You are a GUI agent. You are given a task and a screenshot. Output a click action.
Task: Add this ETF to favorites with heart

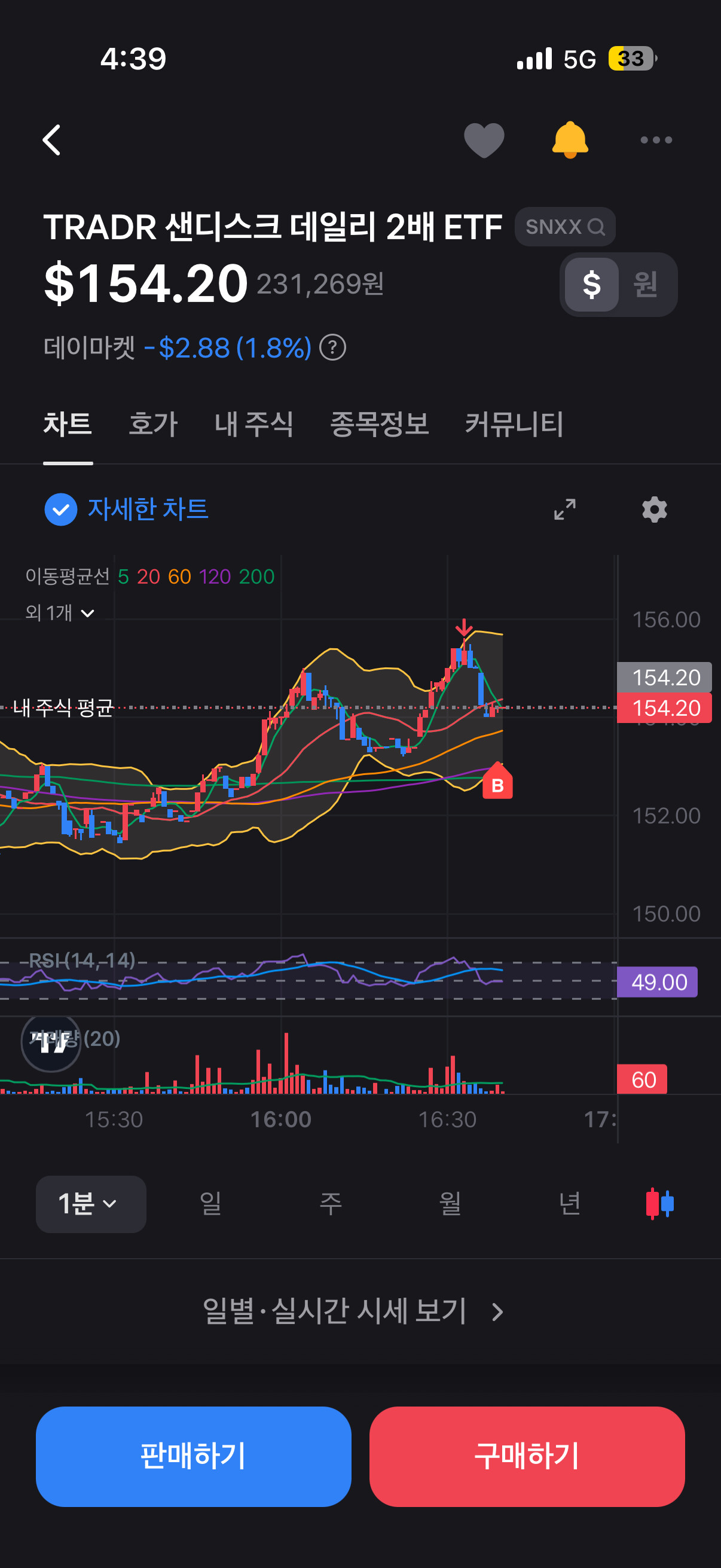[484, 140]
